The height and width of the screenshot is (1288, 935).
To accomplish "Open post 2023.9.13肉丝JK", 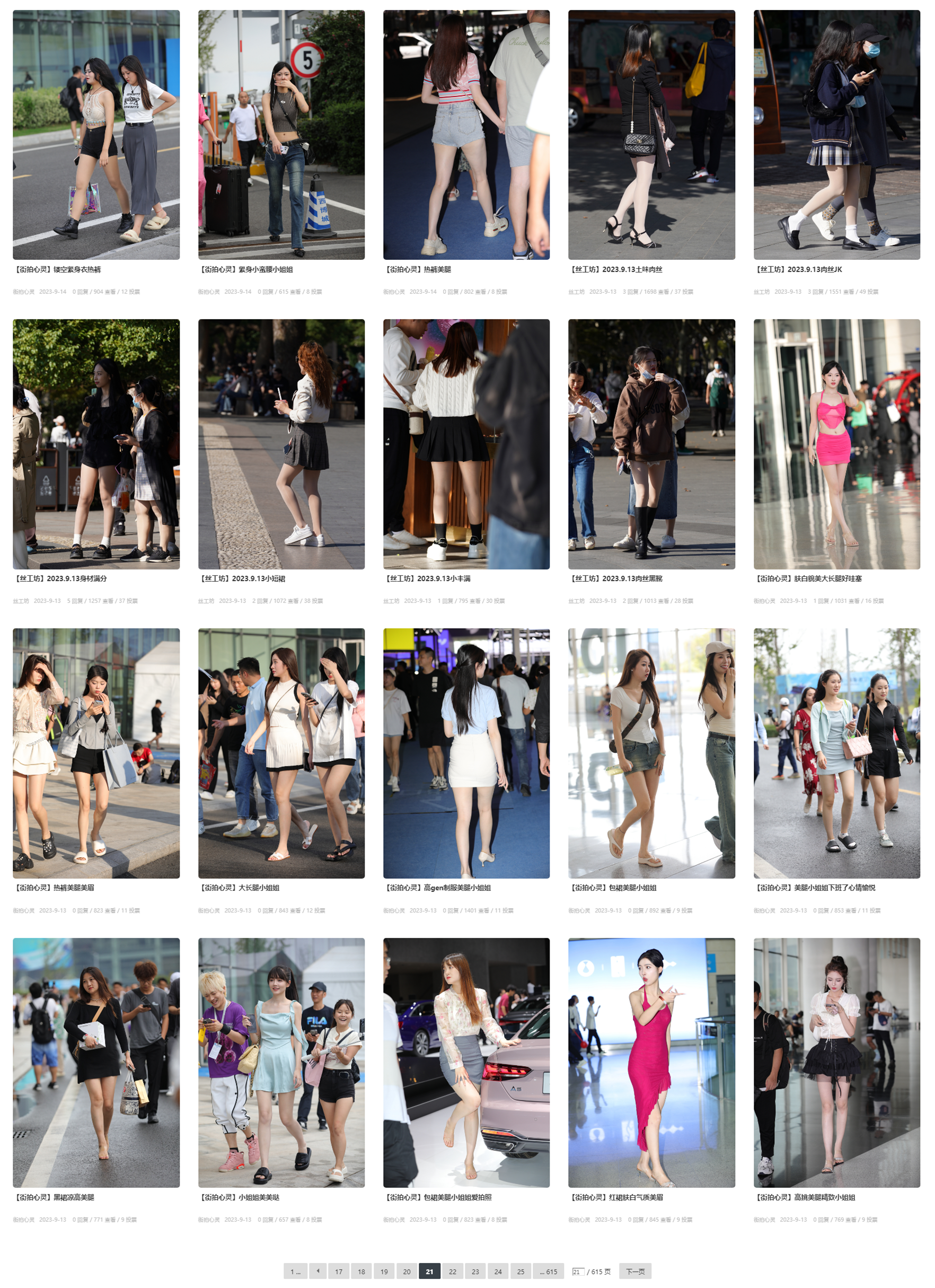I will click(x=798, y=269).
